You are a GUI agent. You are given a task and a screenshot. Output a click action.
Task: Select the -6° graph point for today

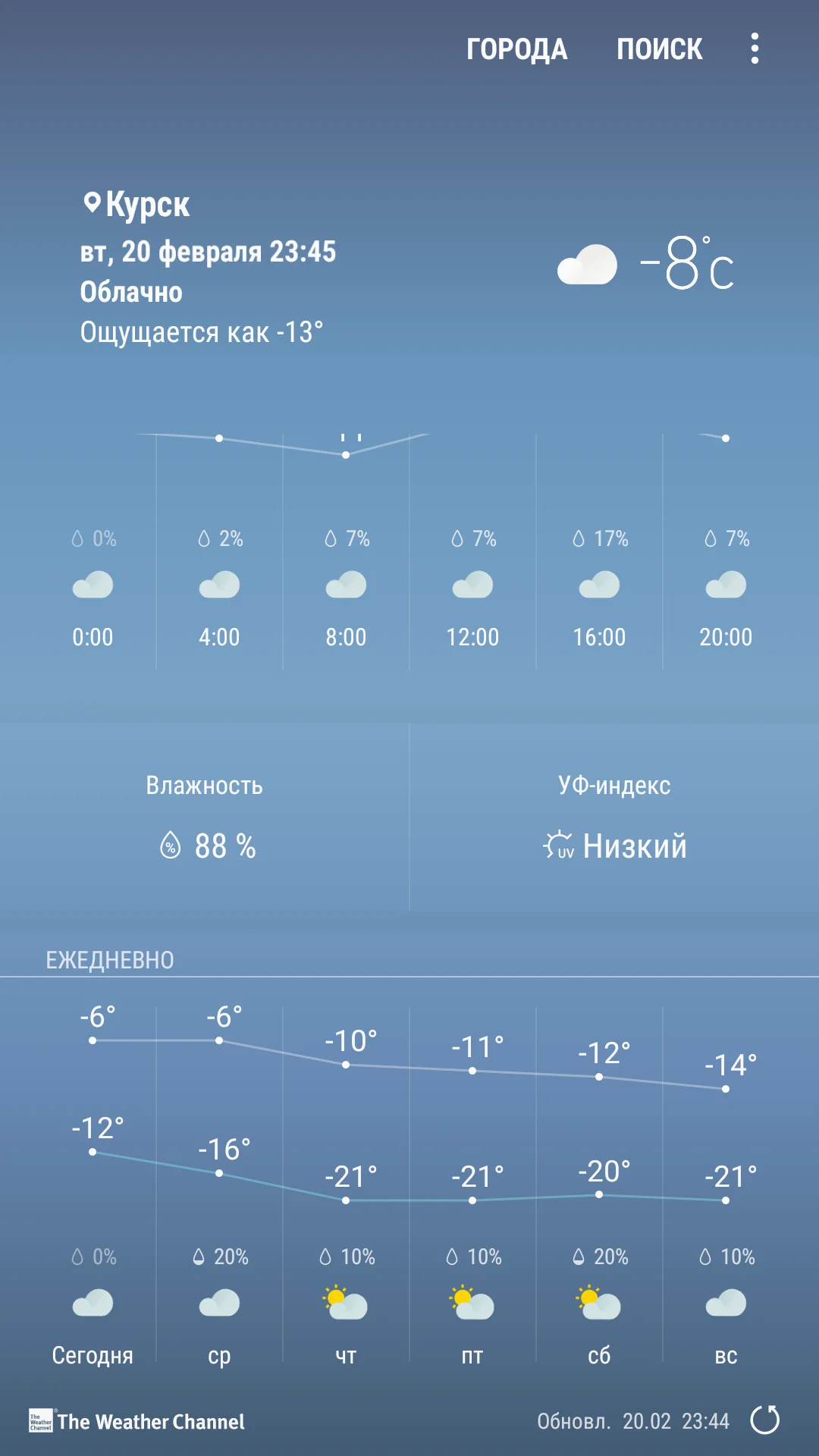(x=93, y=1042)
